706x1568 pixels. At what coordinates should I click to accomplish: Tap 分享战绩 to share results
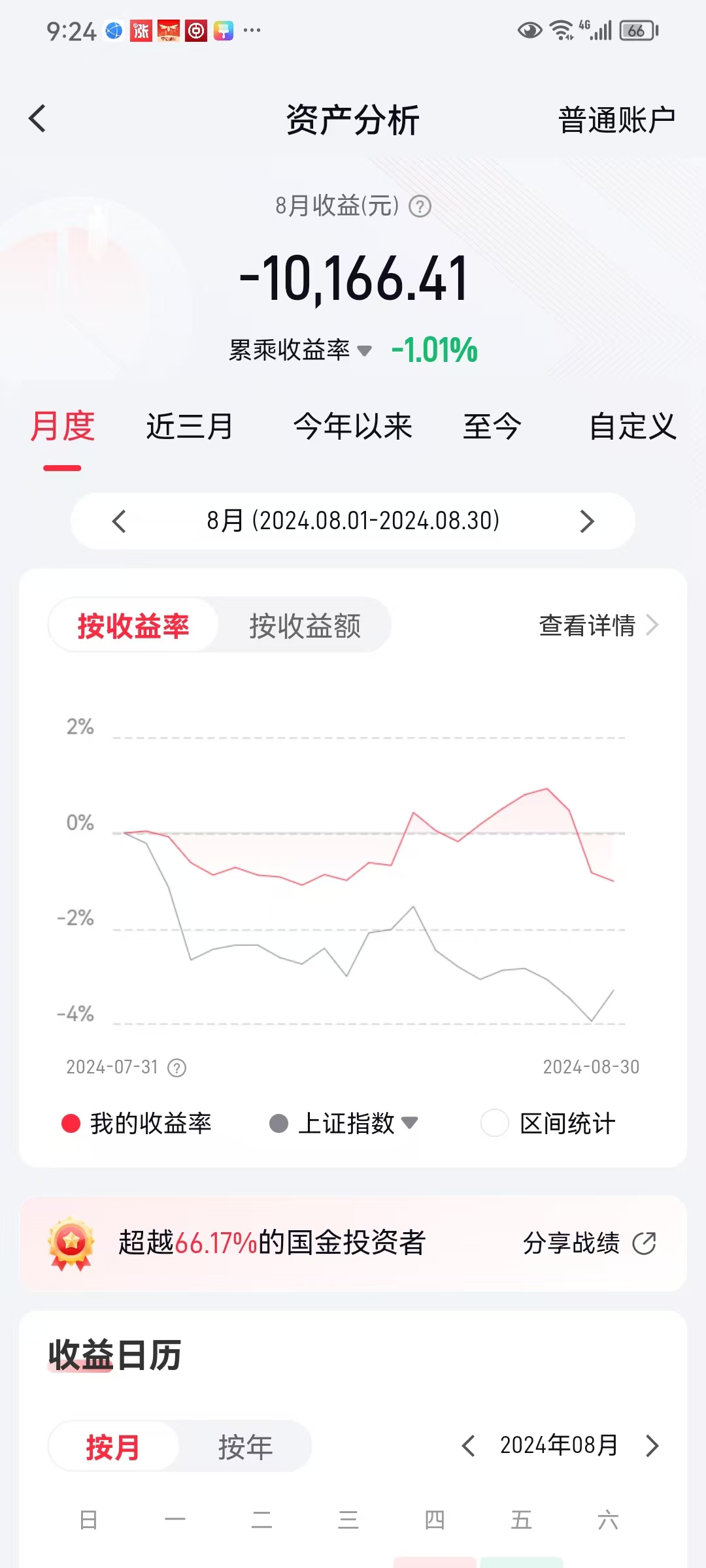pyautogui.click(x=588, y=1243)
